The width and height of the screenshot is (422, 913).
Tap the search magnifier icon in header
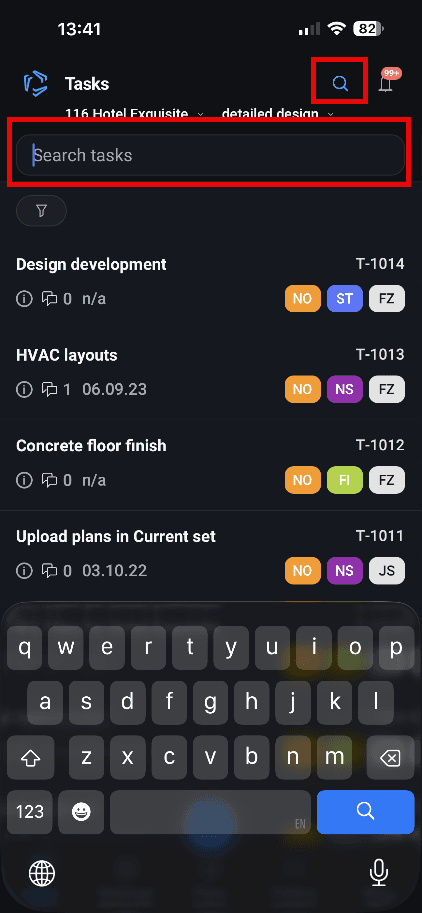point(340,83)
